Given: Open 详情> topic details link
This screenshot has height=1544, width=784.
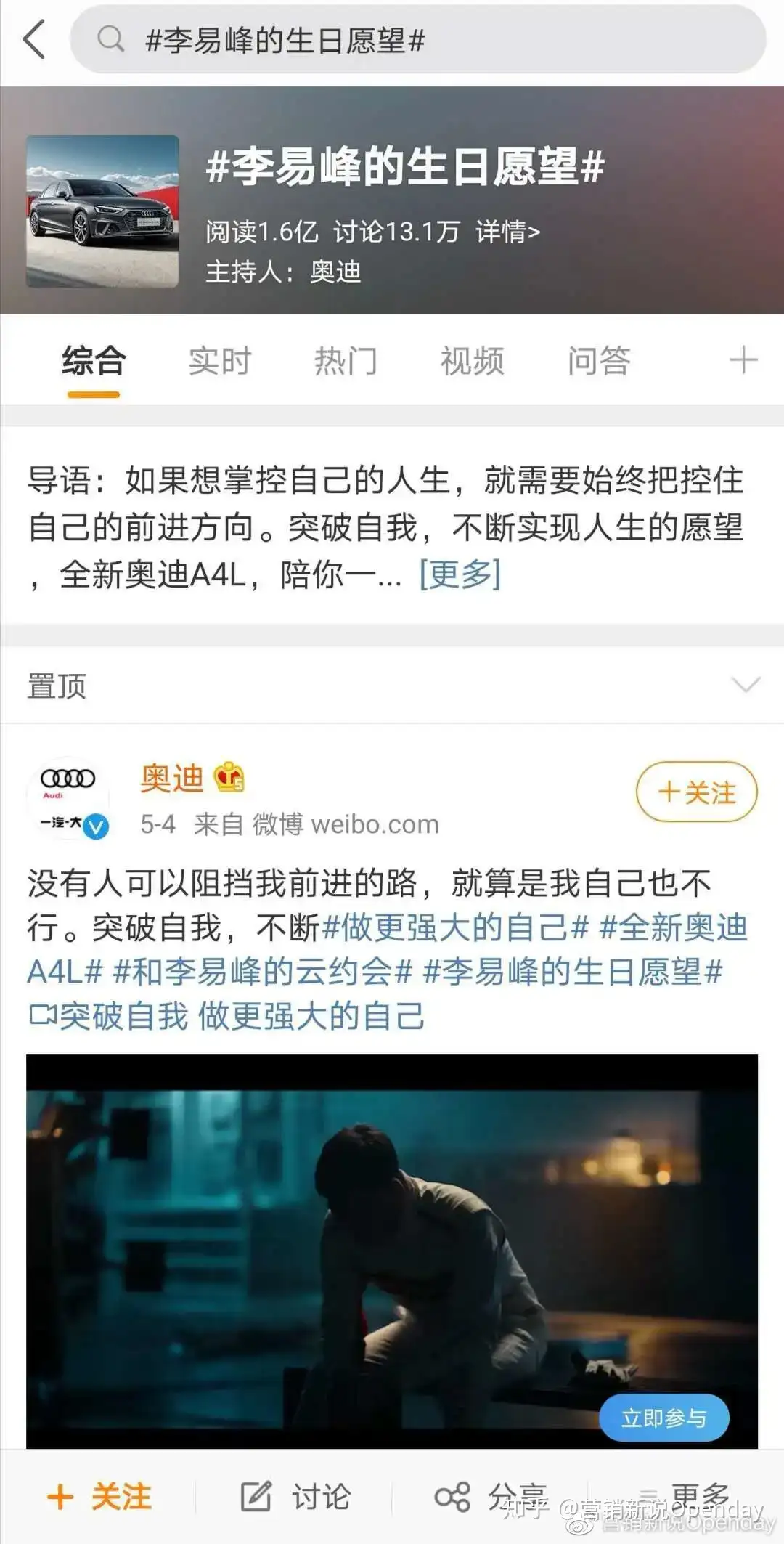Looking at the screenshot, I should point(507,232).
